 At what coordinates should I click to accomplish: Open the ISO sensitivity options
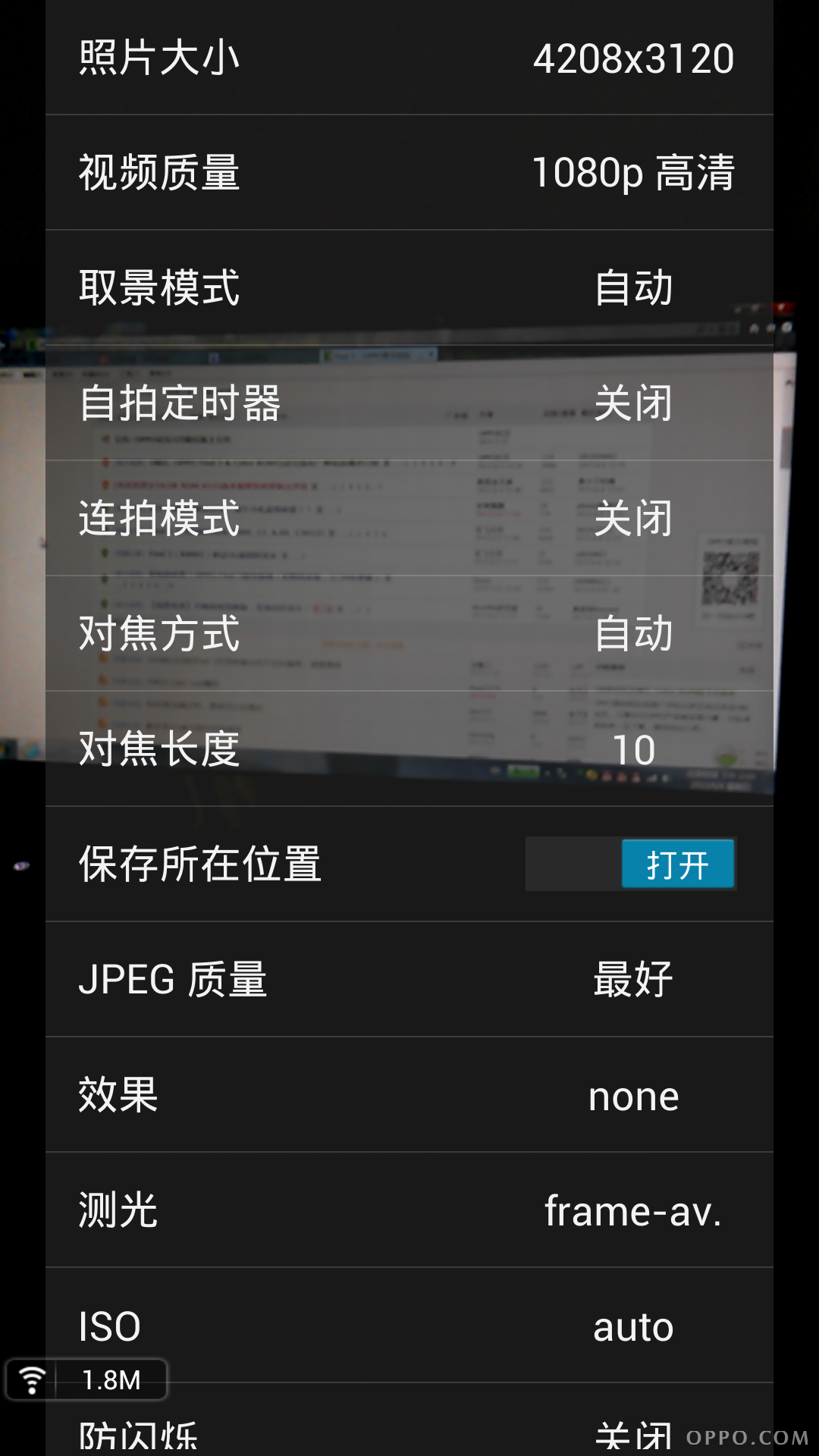(409, 1327)
